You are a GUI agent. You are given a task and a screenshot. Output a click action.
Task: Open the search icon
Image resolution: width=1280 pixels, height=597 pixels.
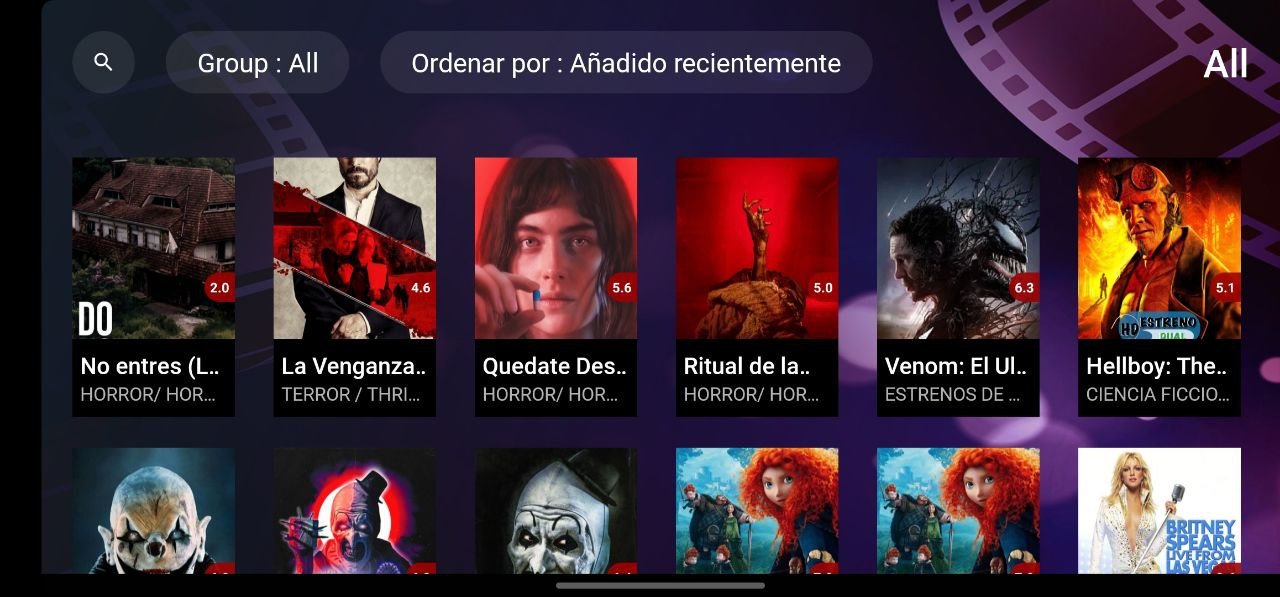click(103, 62)
